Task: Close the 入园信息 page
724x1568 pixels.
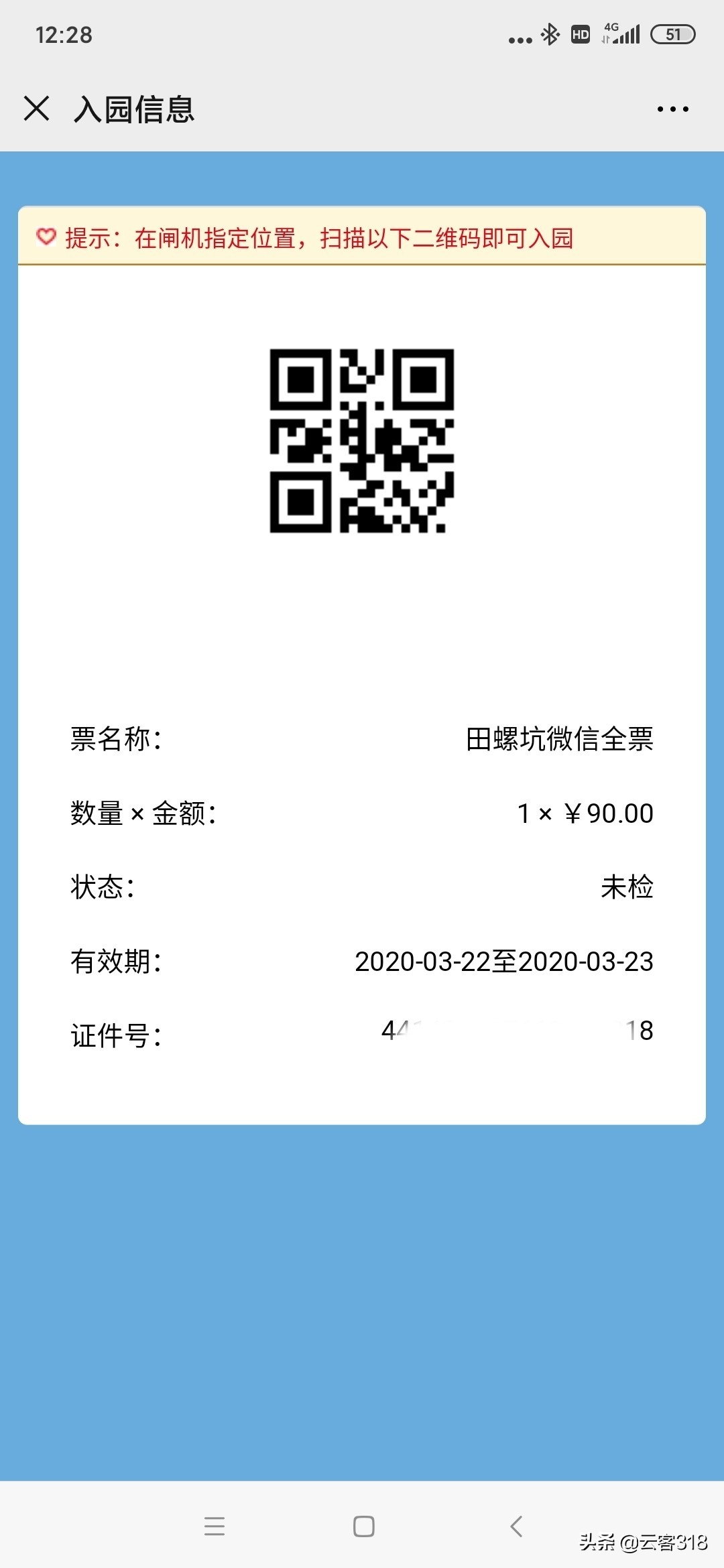Action: [x=36, y=109]
